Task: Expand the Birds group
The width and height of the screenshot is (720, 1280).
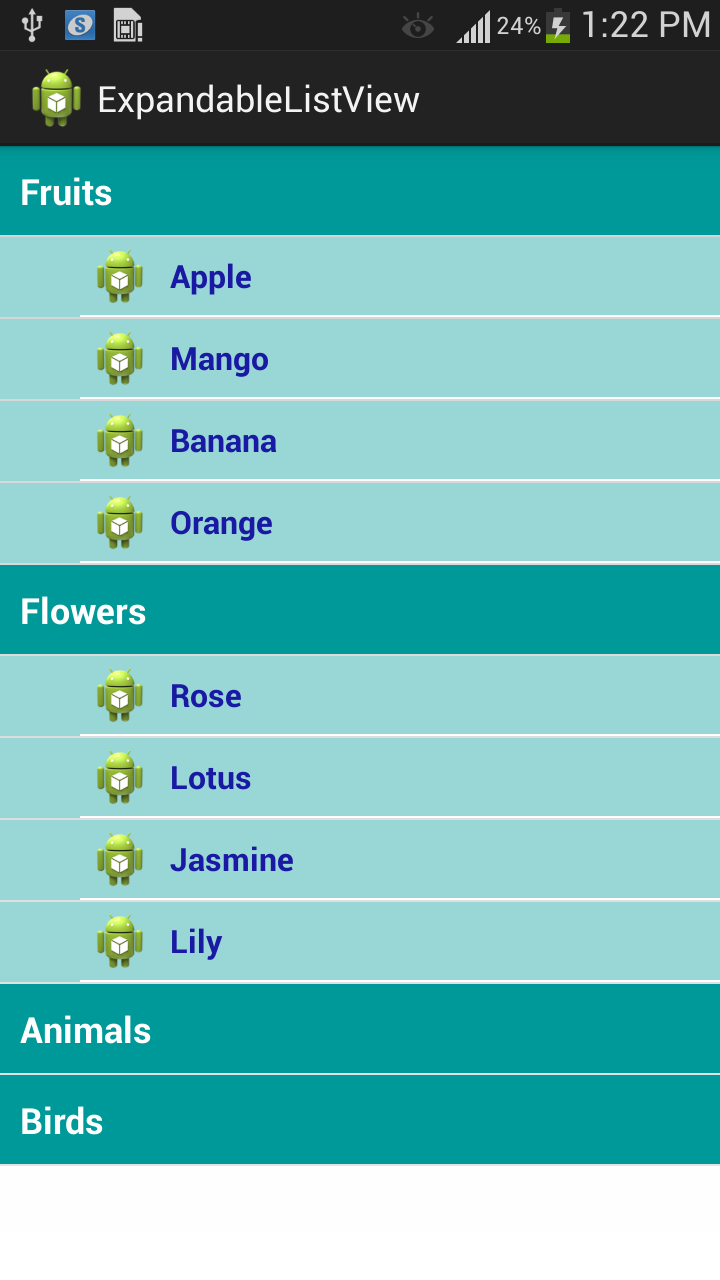Action: coord(360,1121)
